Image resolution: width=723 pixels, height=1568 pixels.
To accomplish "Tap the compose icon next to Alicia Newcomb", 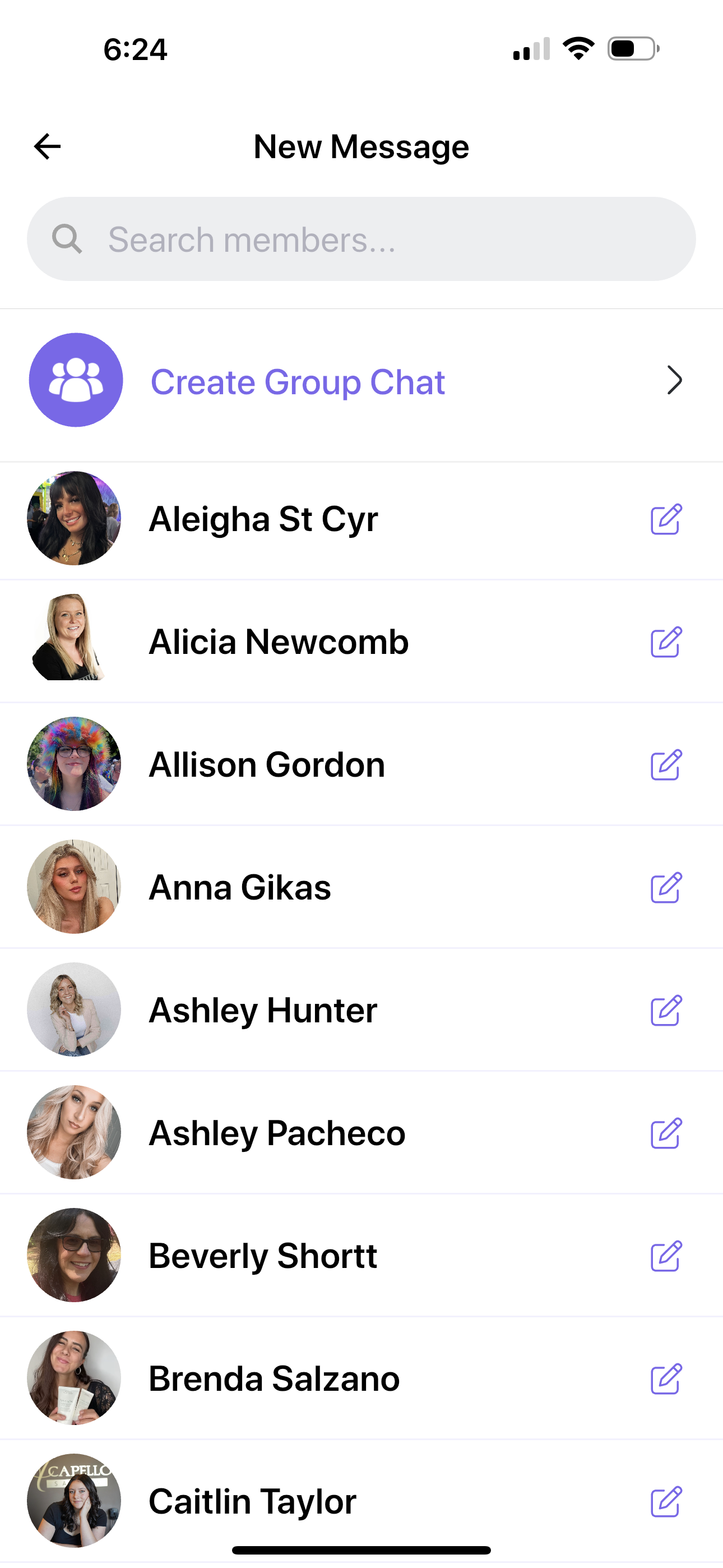I will tap(666, 642).
